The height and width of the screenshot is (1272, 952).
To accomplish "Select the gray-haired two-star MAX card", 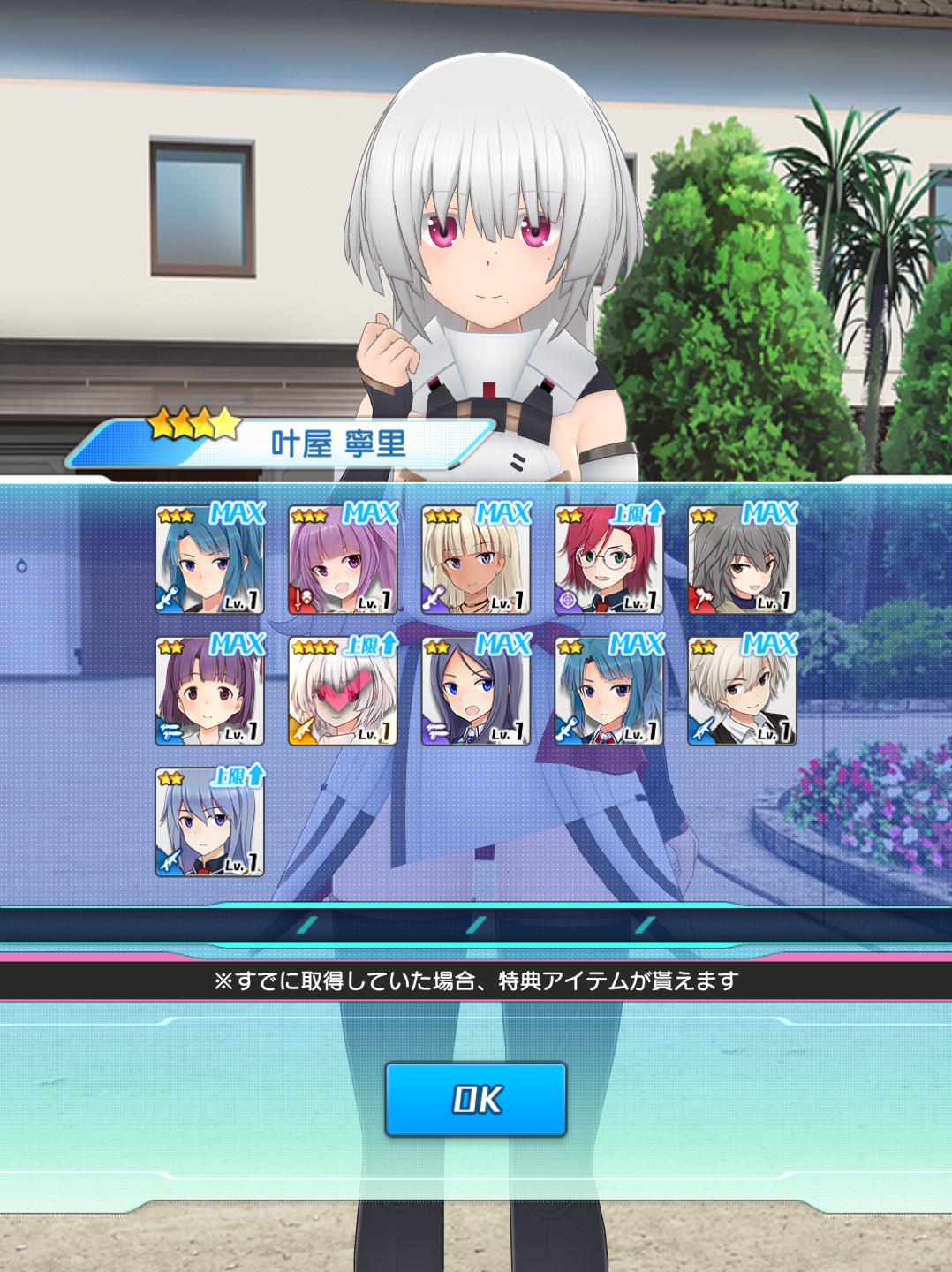I will [742, 560].
